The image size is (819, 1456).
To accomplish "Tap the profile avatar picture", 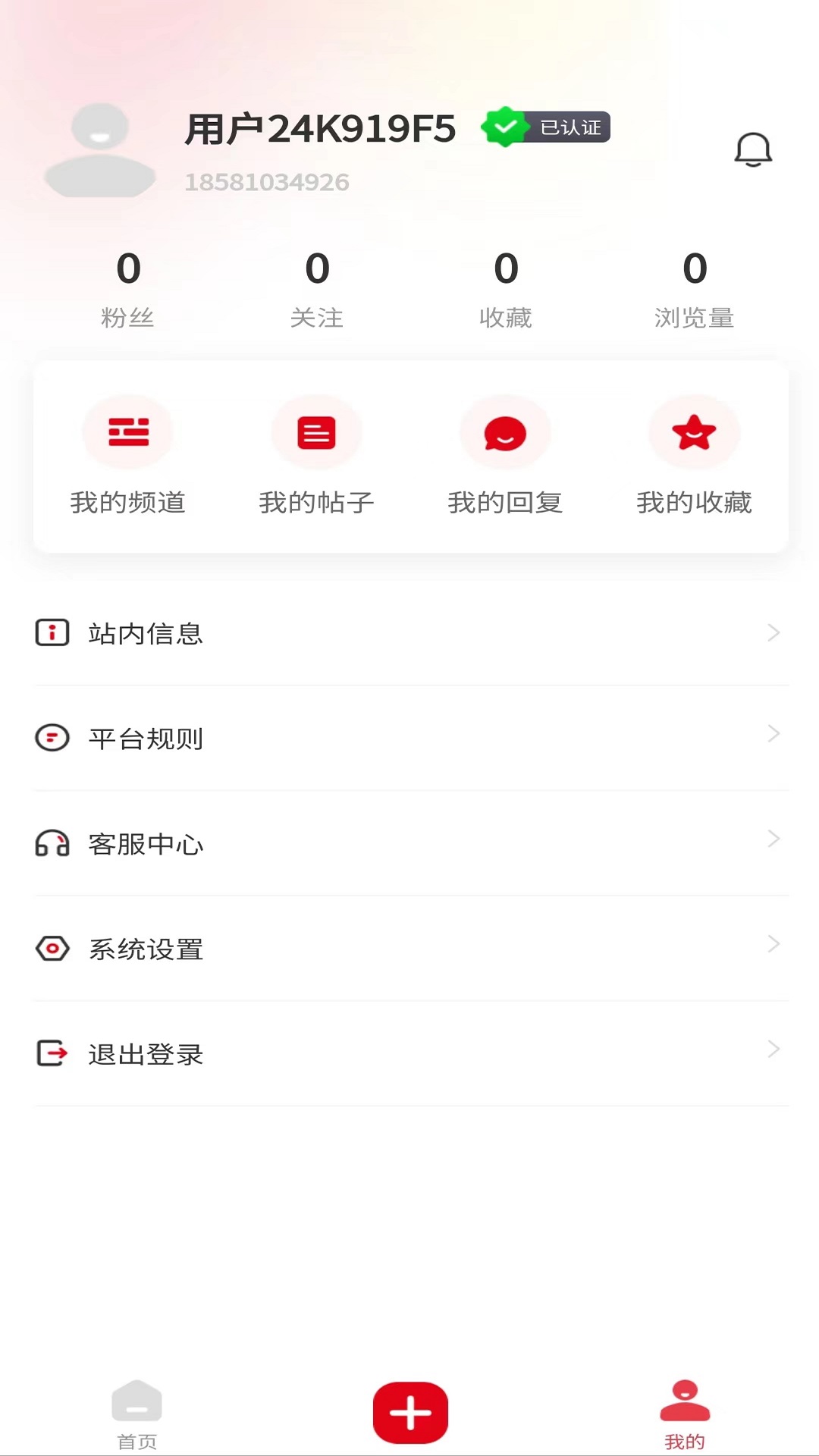I will click(x=100, y=152).
